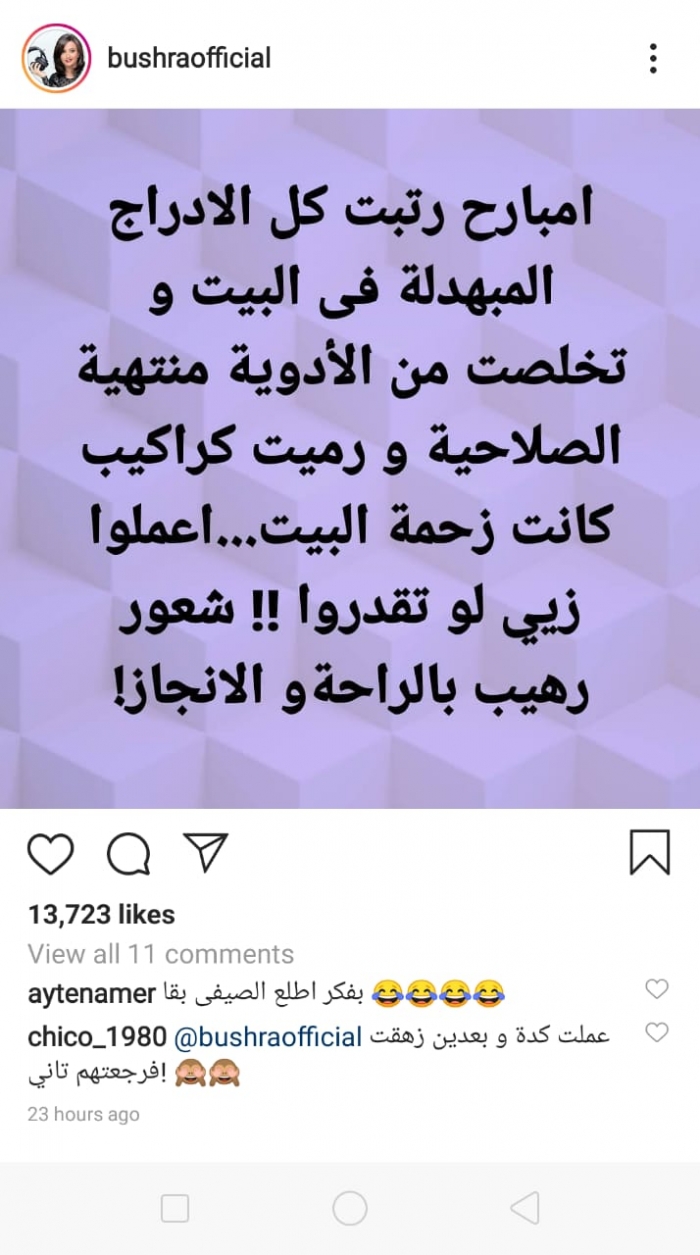Open bushraofficial's profile picture
Image resolution: width=700 pixels, height=1255 pixels.
tap(56, 58)
